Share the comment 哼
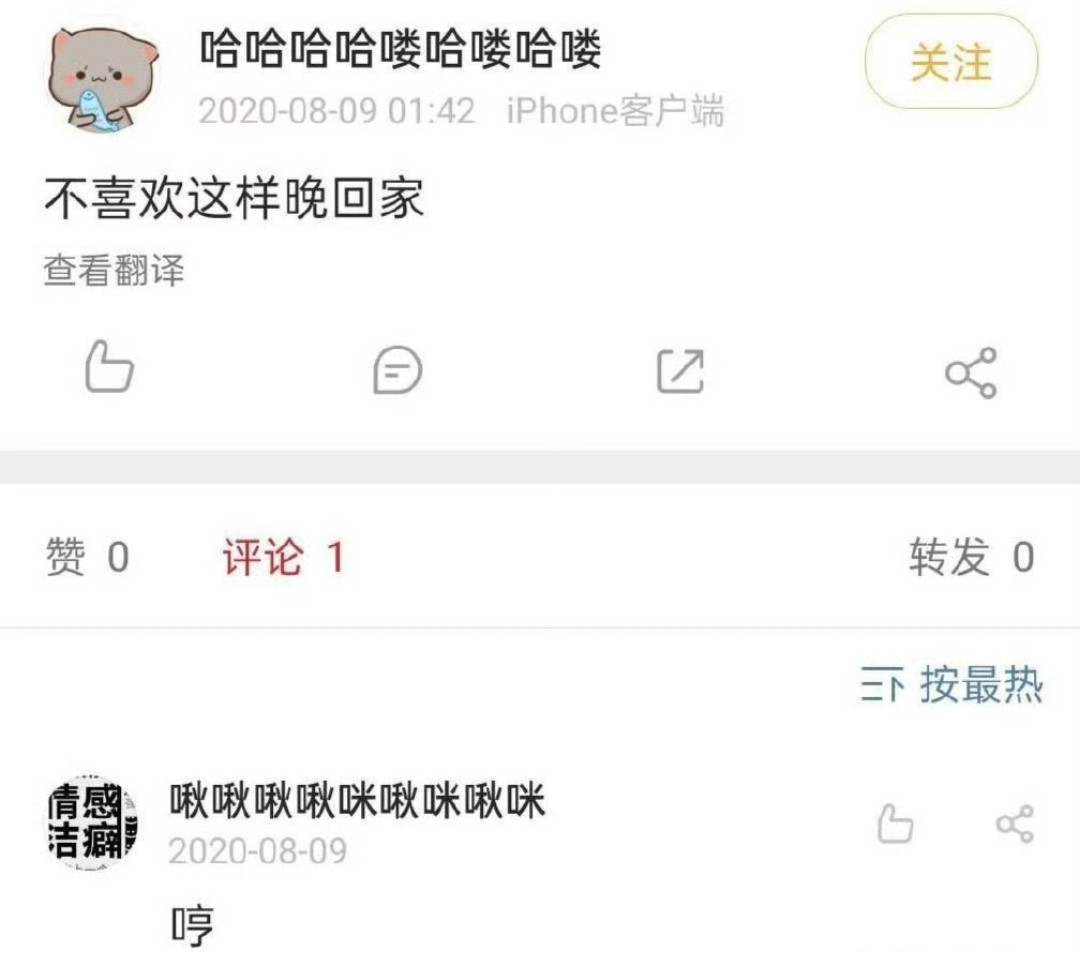This screenshot has height=953, width=1080. point(1015,824)
